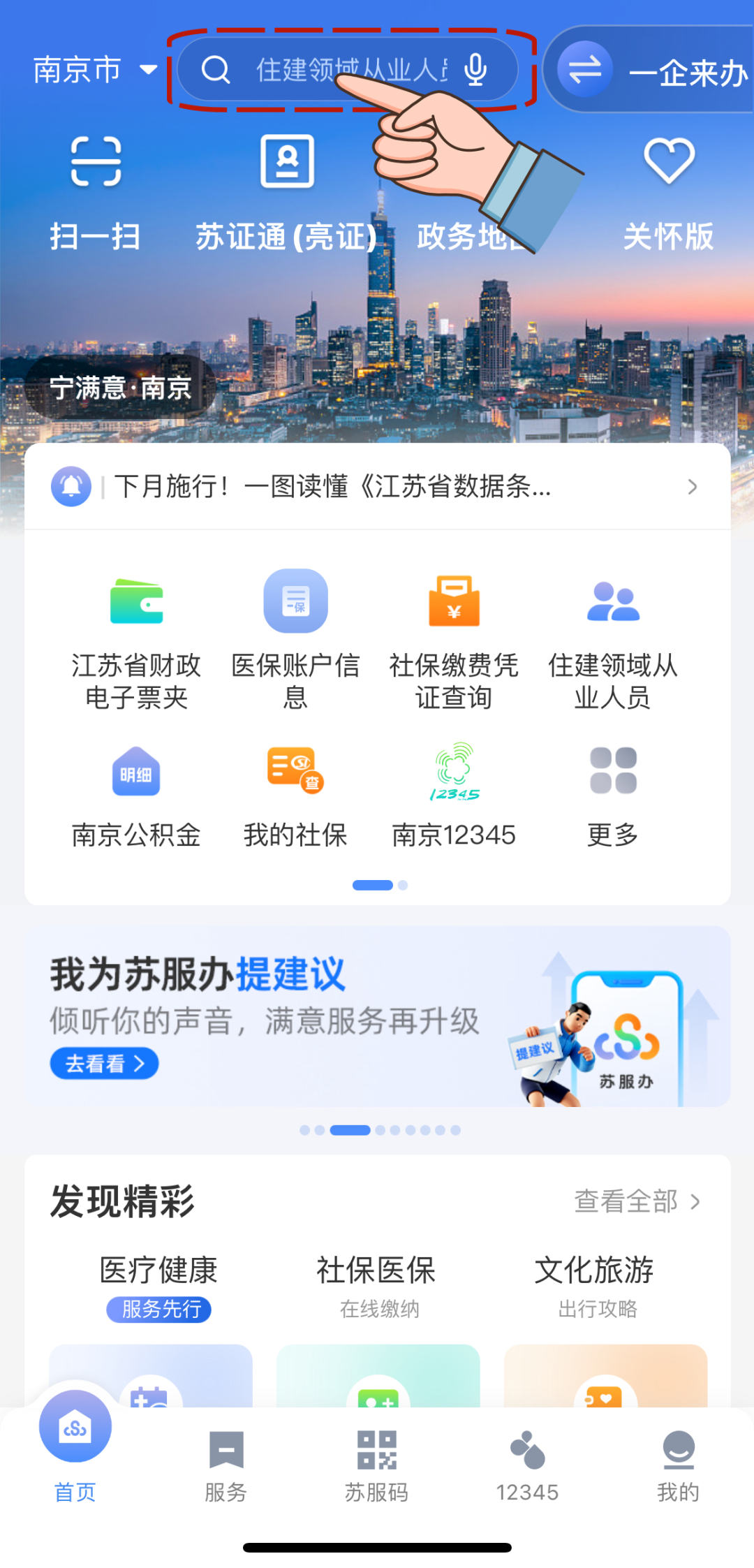This screenshot has height=1568, width=754.
Task: Open 医保账户信息 service
Action: pyautogui.click(x=295, y=636)
